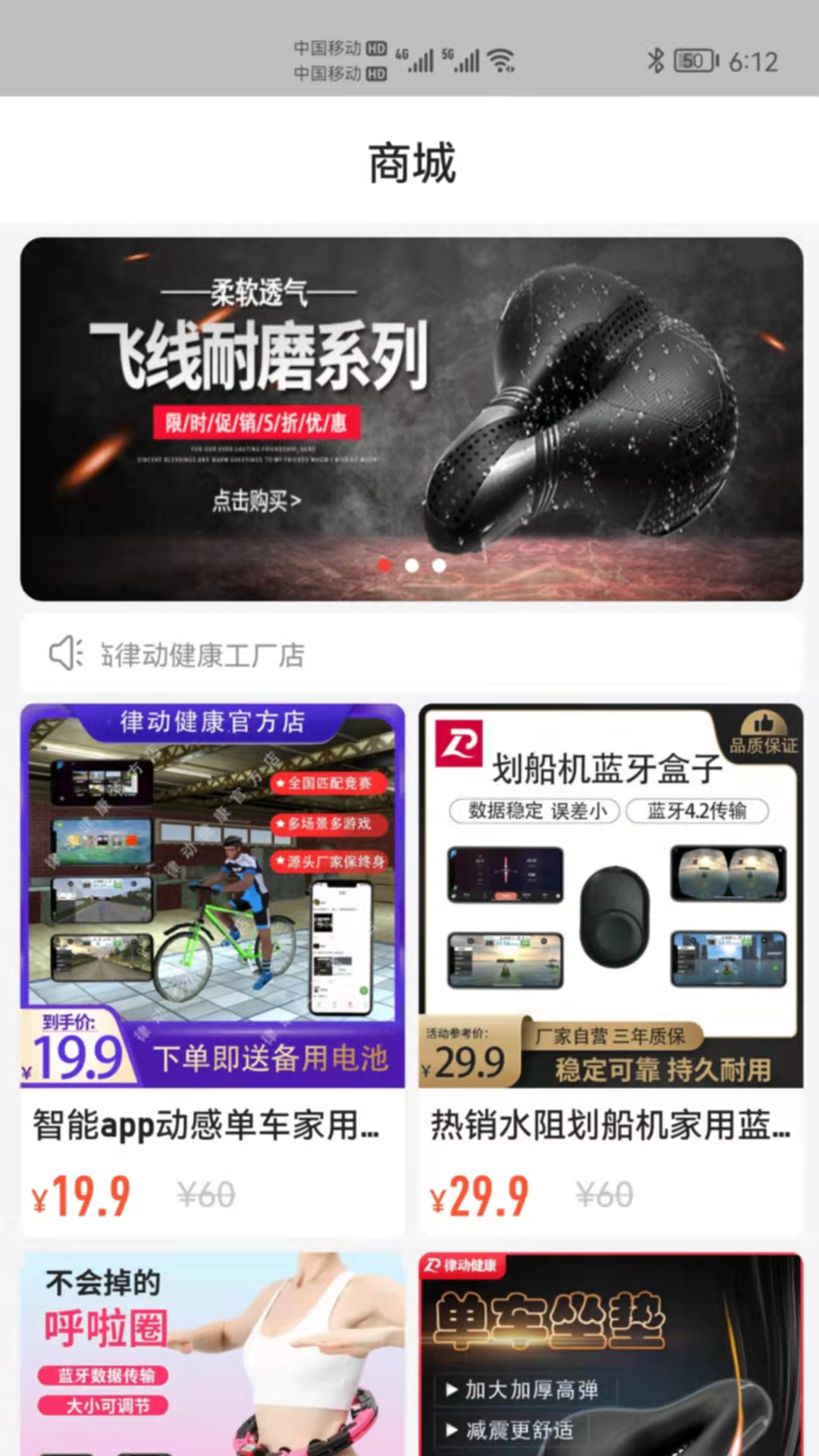Tap the Wi-Fi signal icon
This screenshot has height=1456, width=819.
501,61
